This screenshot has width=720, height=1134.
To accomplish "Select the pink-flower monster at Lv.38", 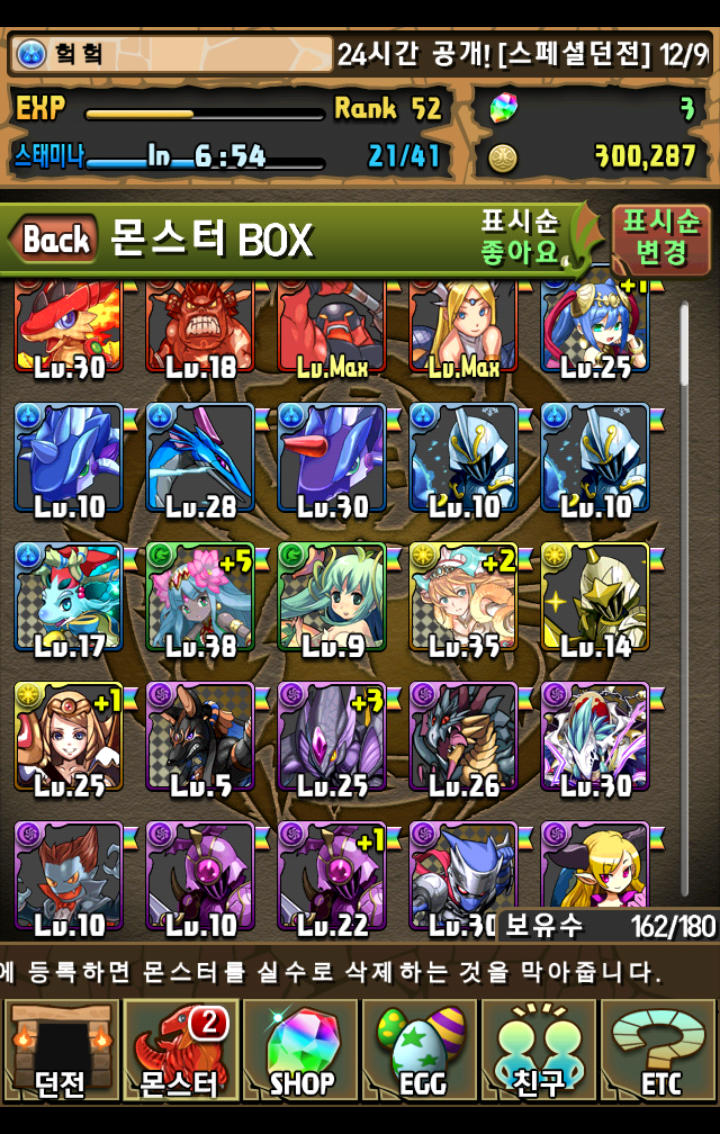I will (x=200, y=598).
